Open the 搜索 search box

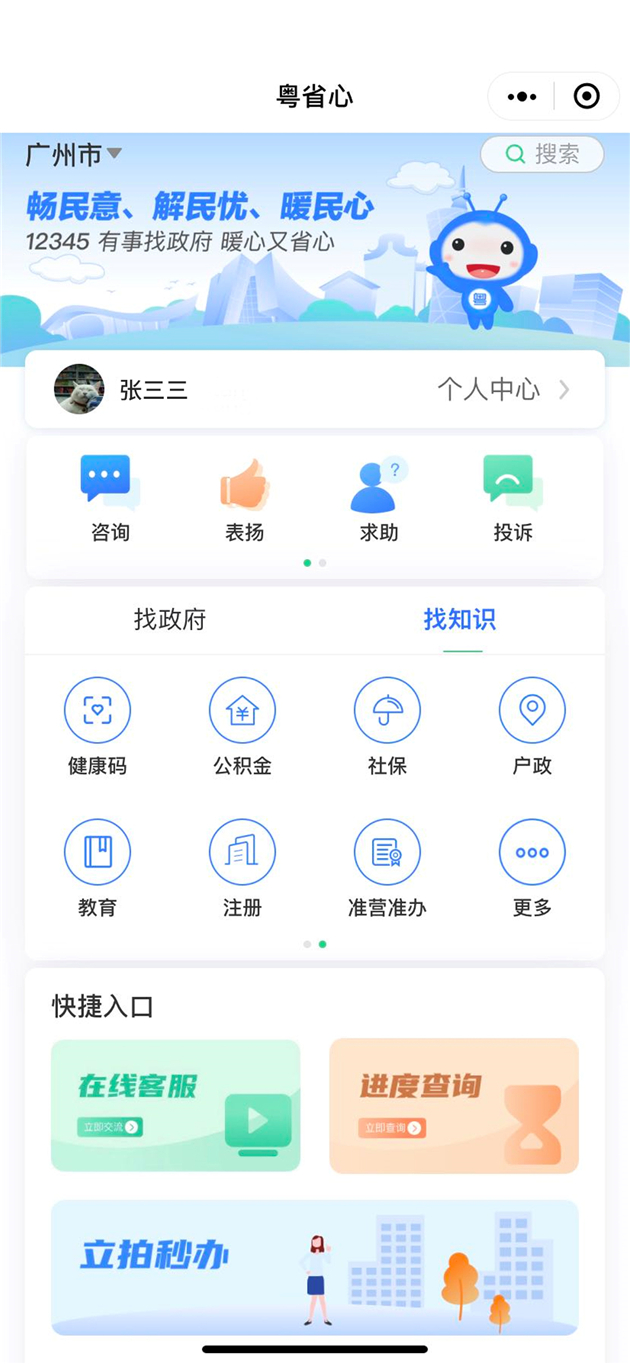[542, 154]
